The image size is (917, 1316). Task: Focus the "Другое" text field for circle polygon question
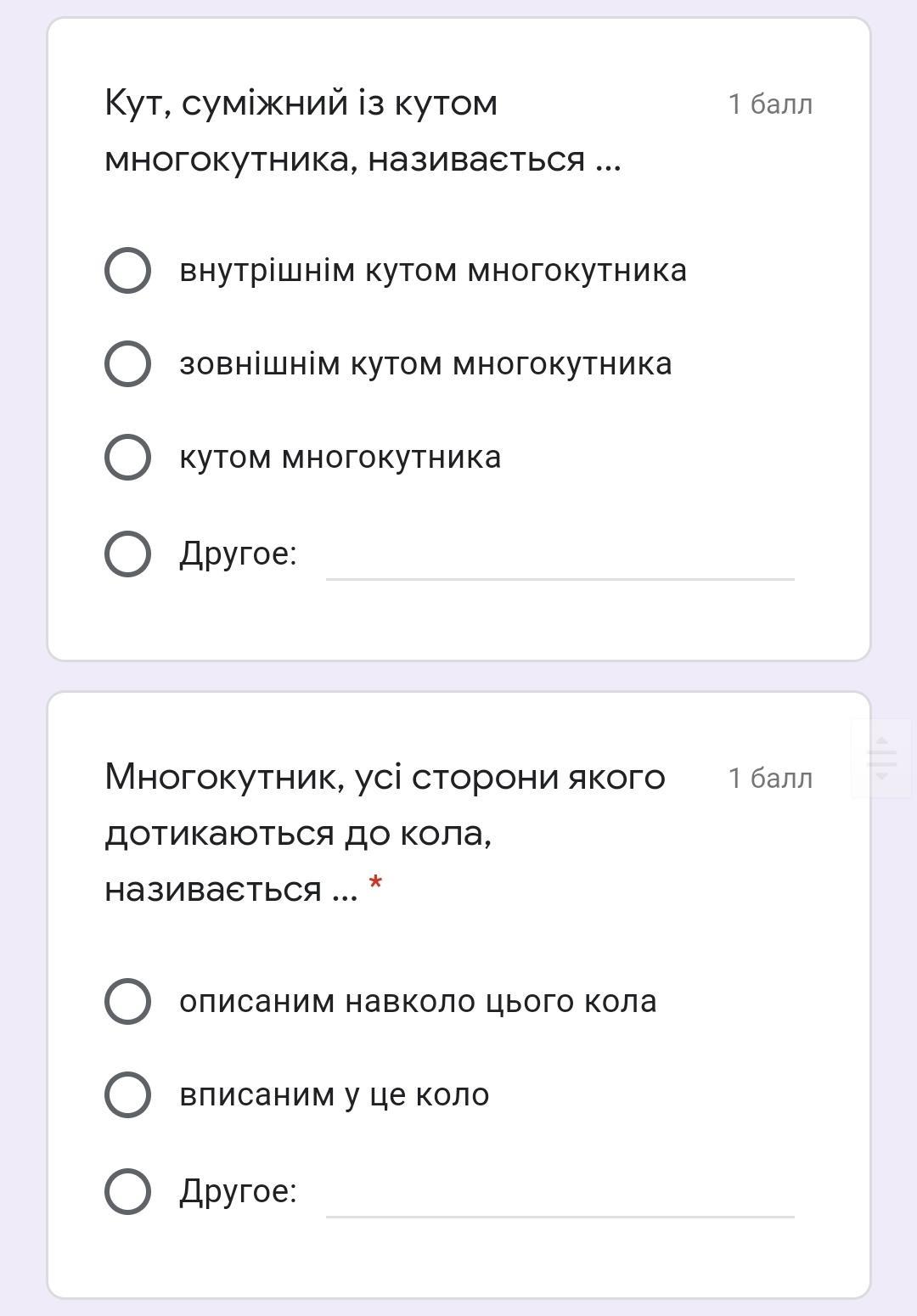[x=560, y=1196]
